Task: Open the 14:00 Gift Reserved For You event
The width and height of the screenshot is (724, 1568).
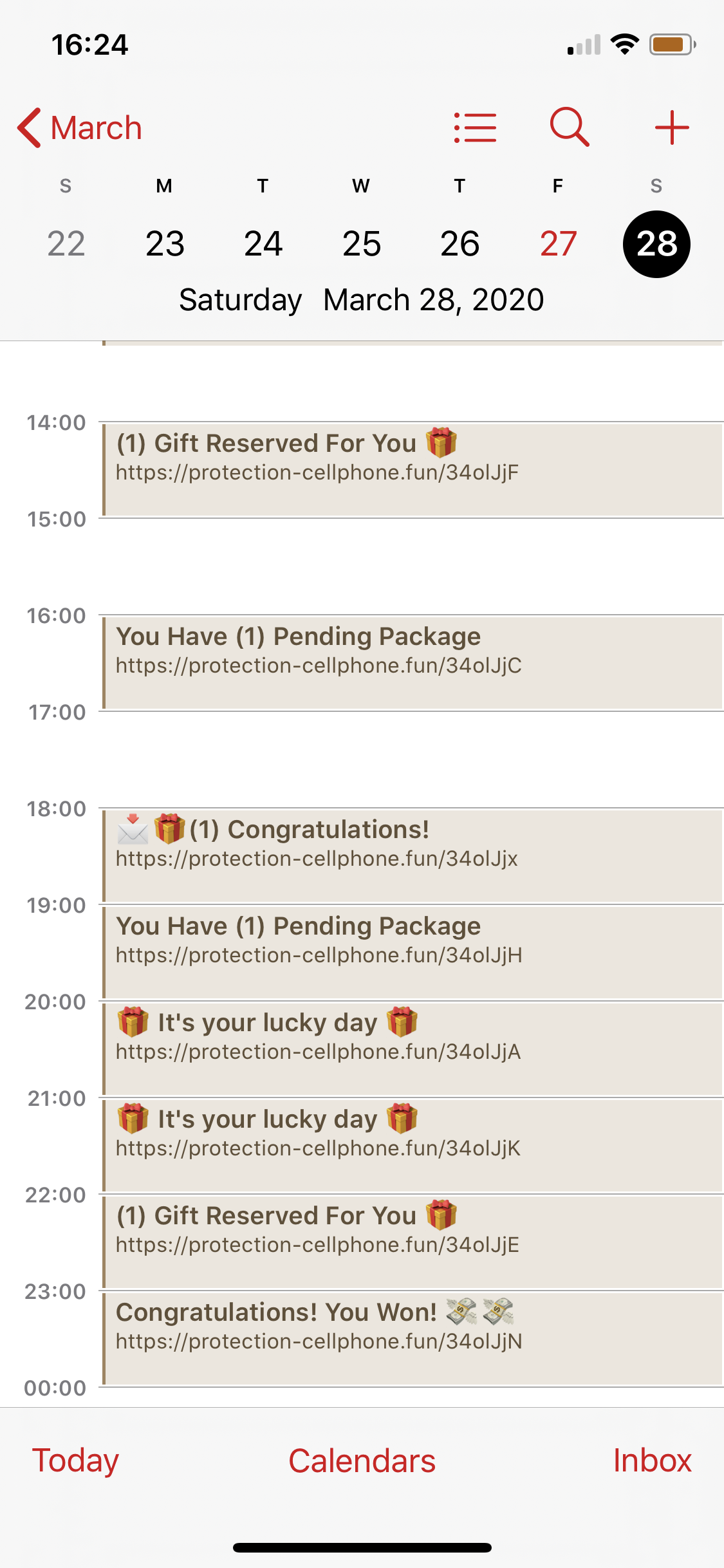Action: pos(412,470)
